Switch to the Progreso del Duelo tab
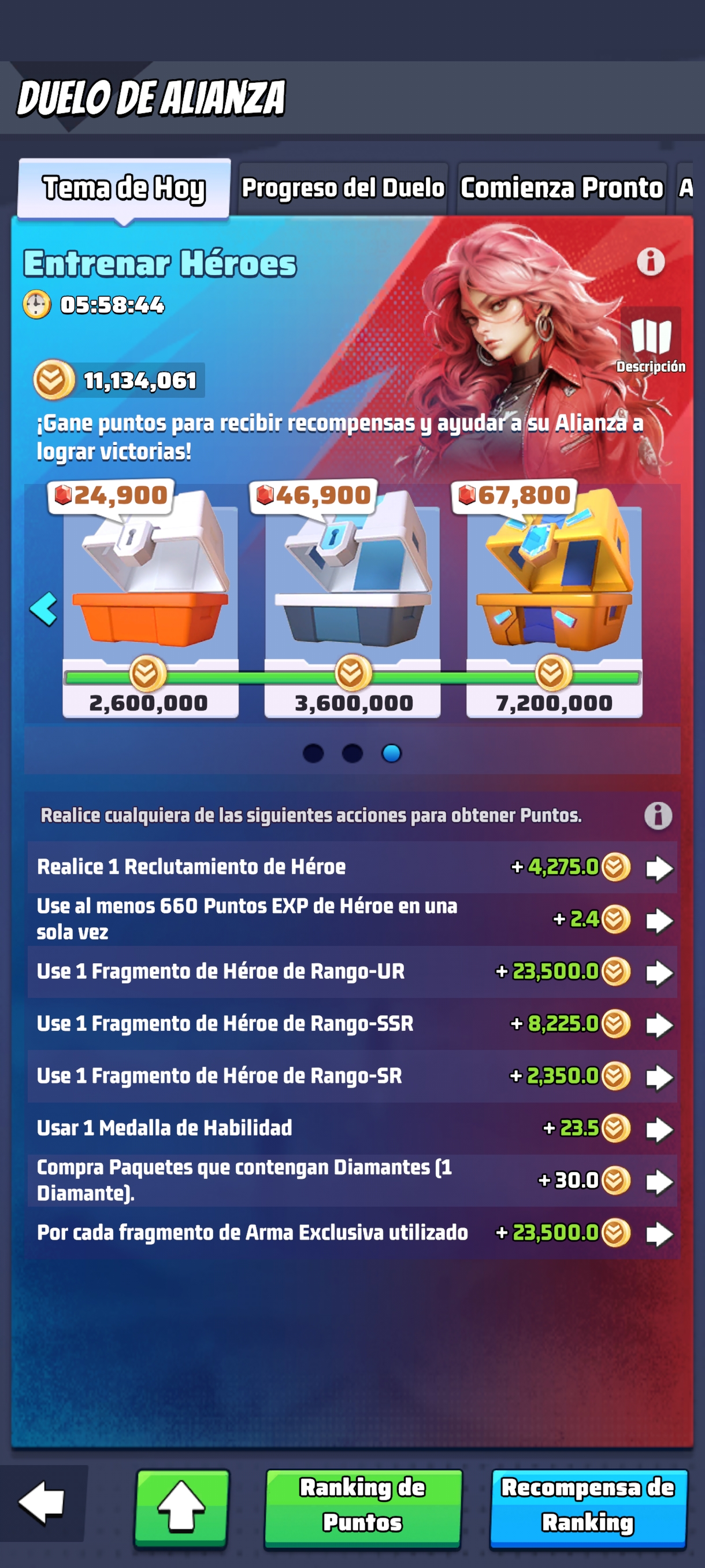 (x=343, y=188)
